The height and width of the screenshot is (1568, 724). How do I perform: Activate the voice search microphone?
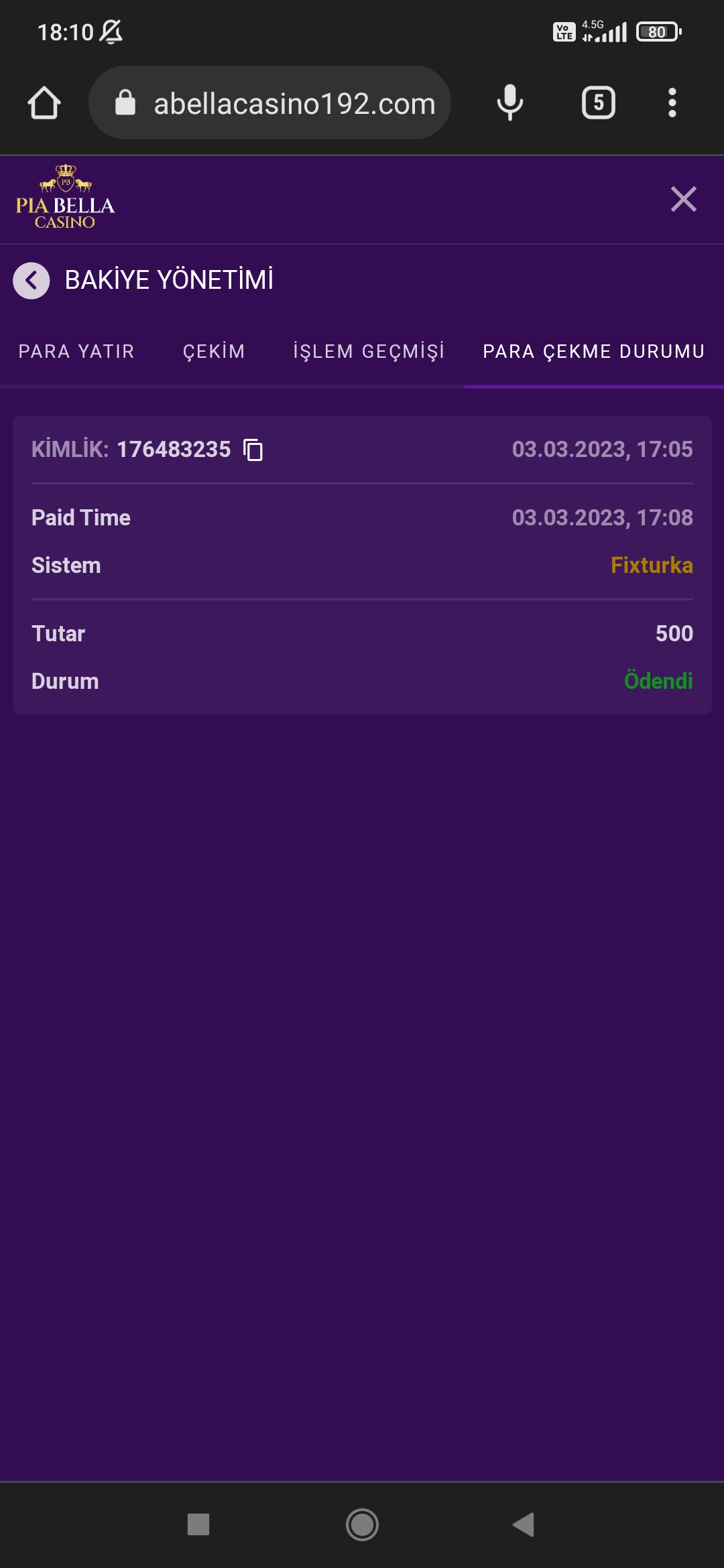(x=509, y=103)
